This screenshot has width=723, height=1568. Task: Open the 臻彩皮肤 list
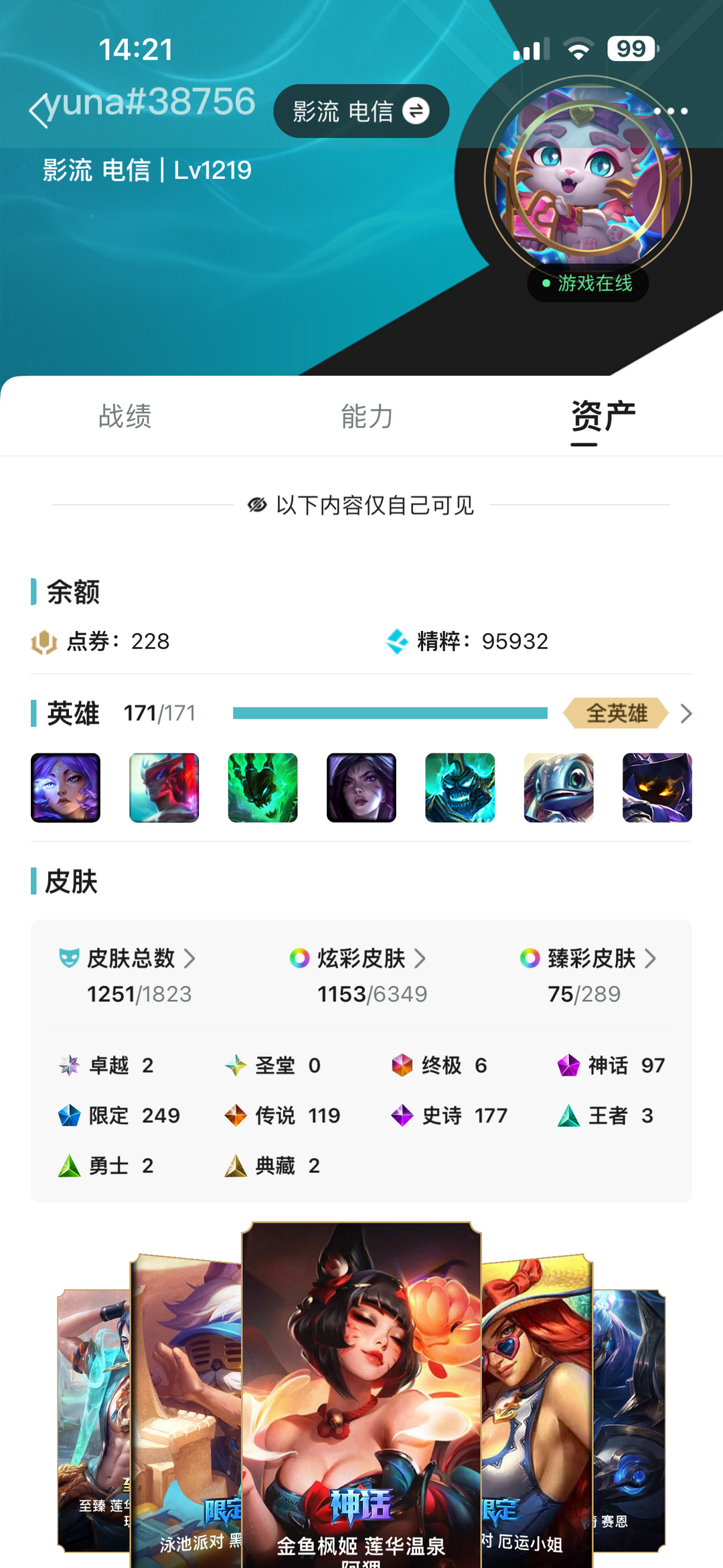(588, 958)
